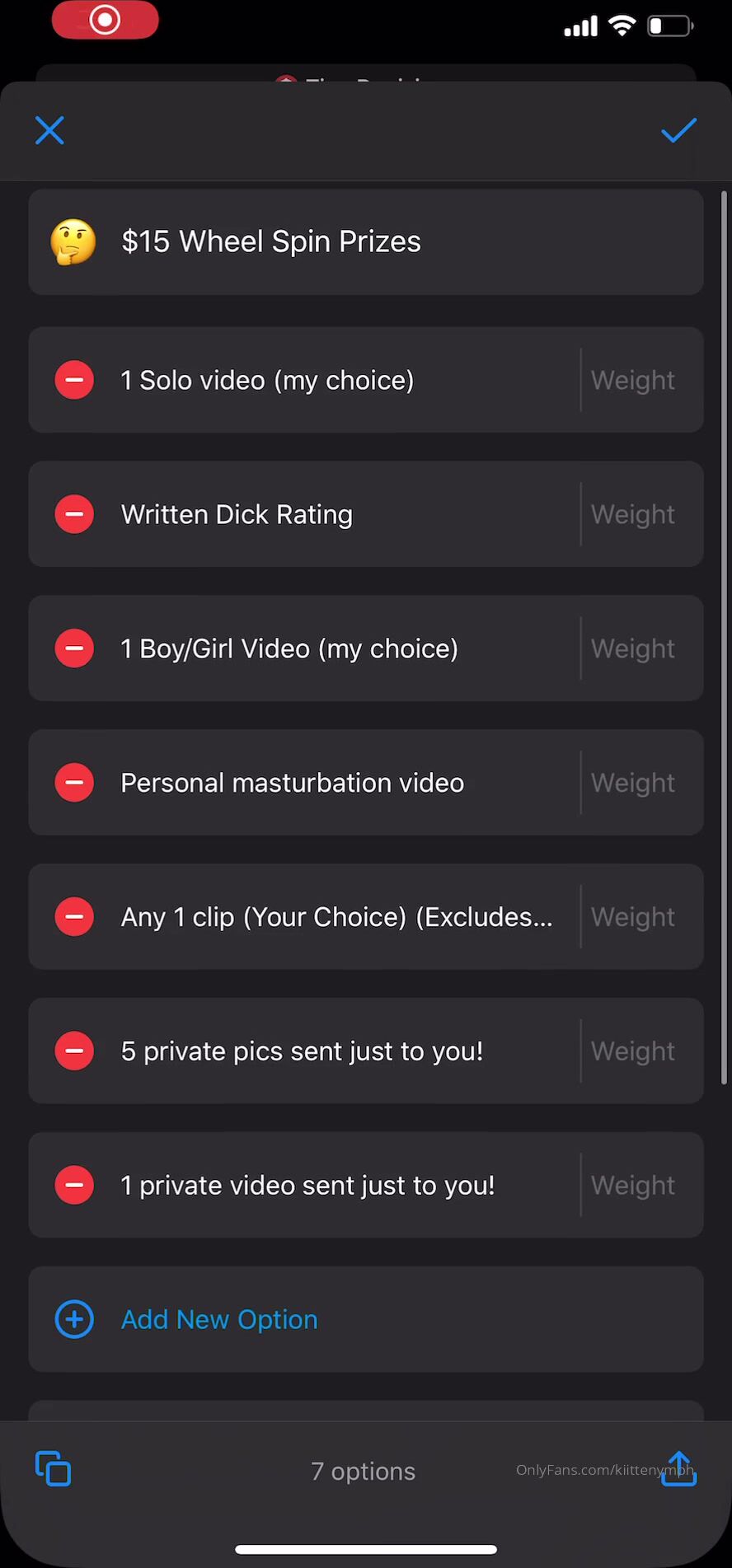Remove the 1 Solo video option
Image resolution: width=732 pixels, height=1568 pixels.
pyautogui.click(x=74, y=380)
